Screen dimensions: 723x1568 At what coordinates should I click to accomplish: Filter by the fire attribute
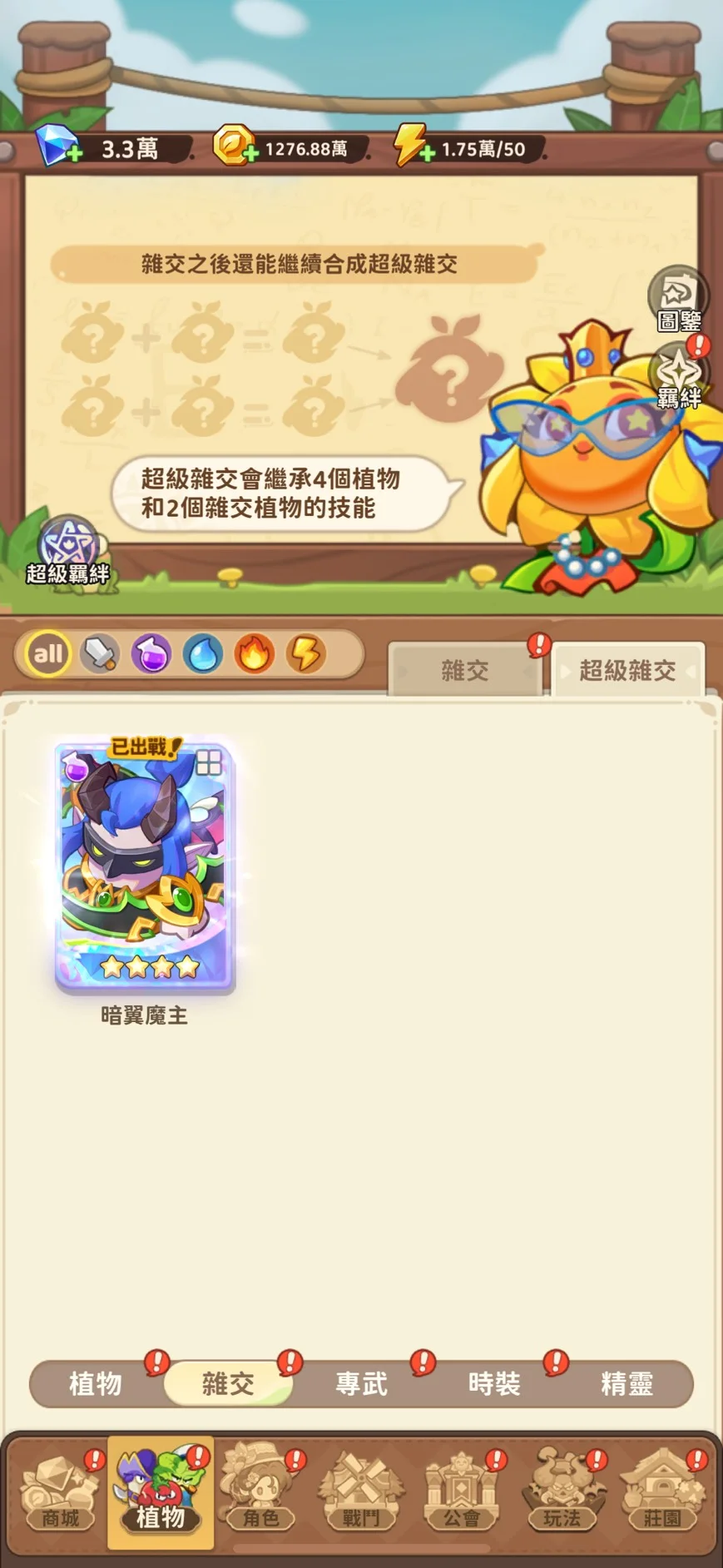coord(255,654)
